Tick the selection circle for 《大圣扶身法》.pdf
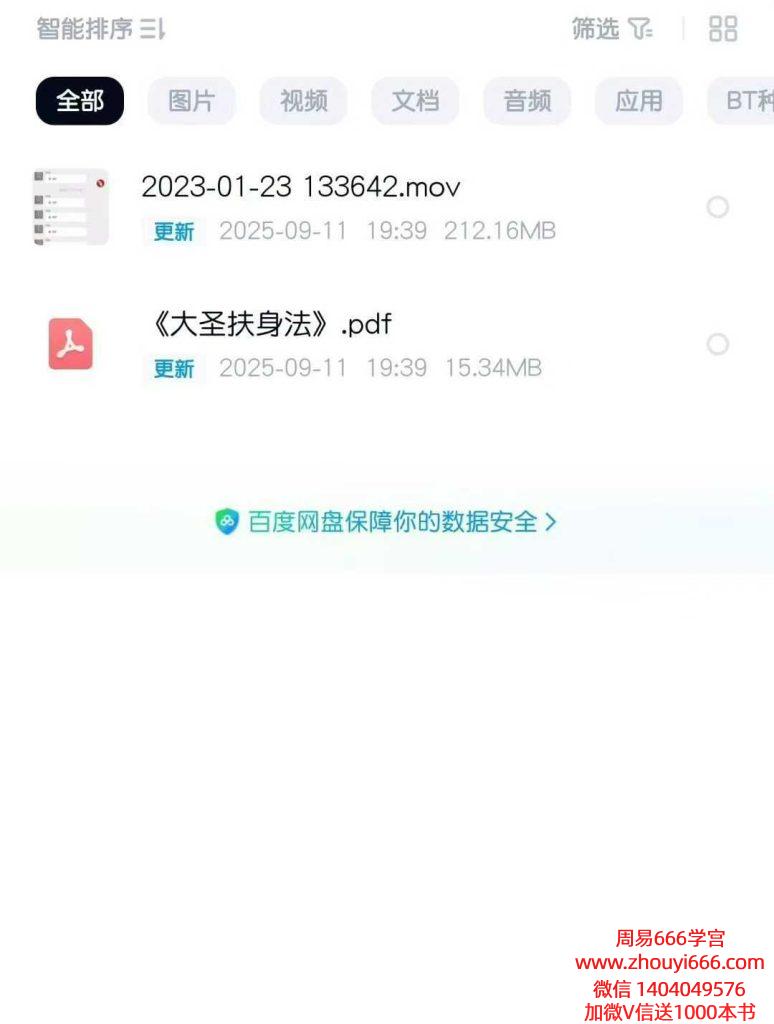The height and width of the screenshot is (1024, 774). tap(717, 345)
